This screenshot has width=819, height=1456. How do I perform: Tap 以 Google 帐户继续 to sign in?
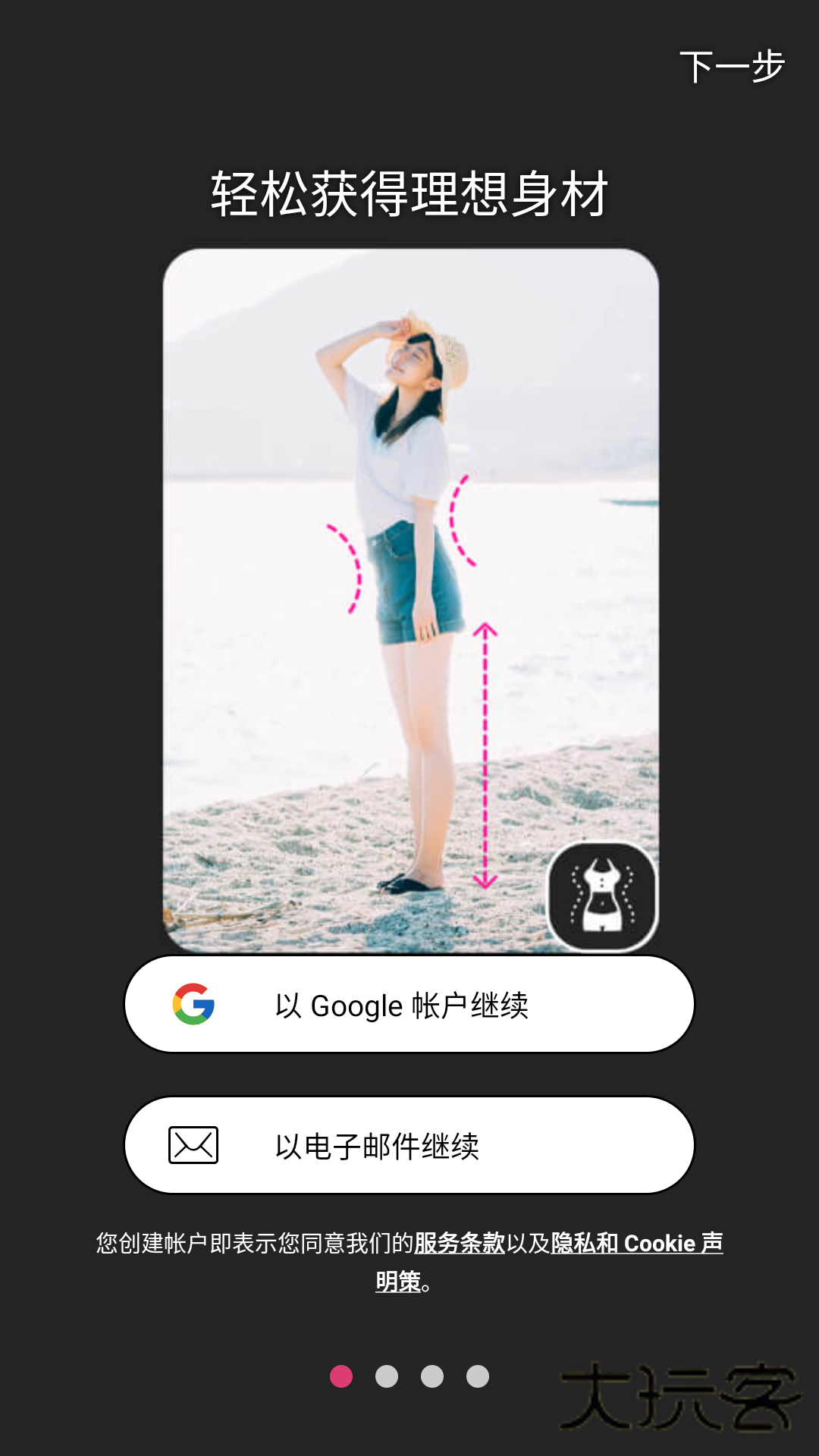coord(409,1004)
